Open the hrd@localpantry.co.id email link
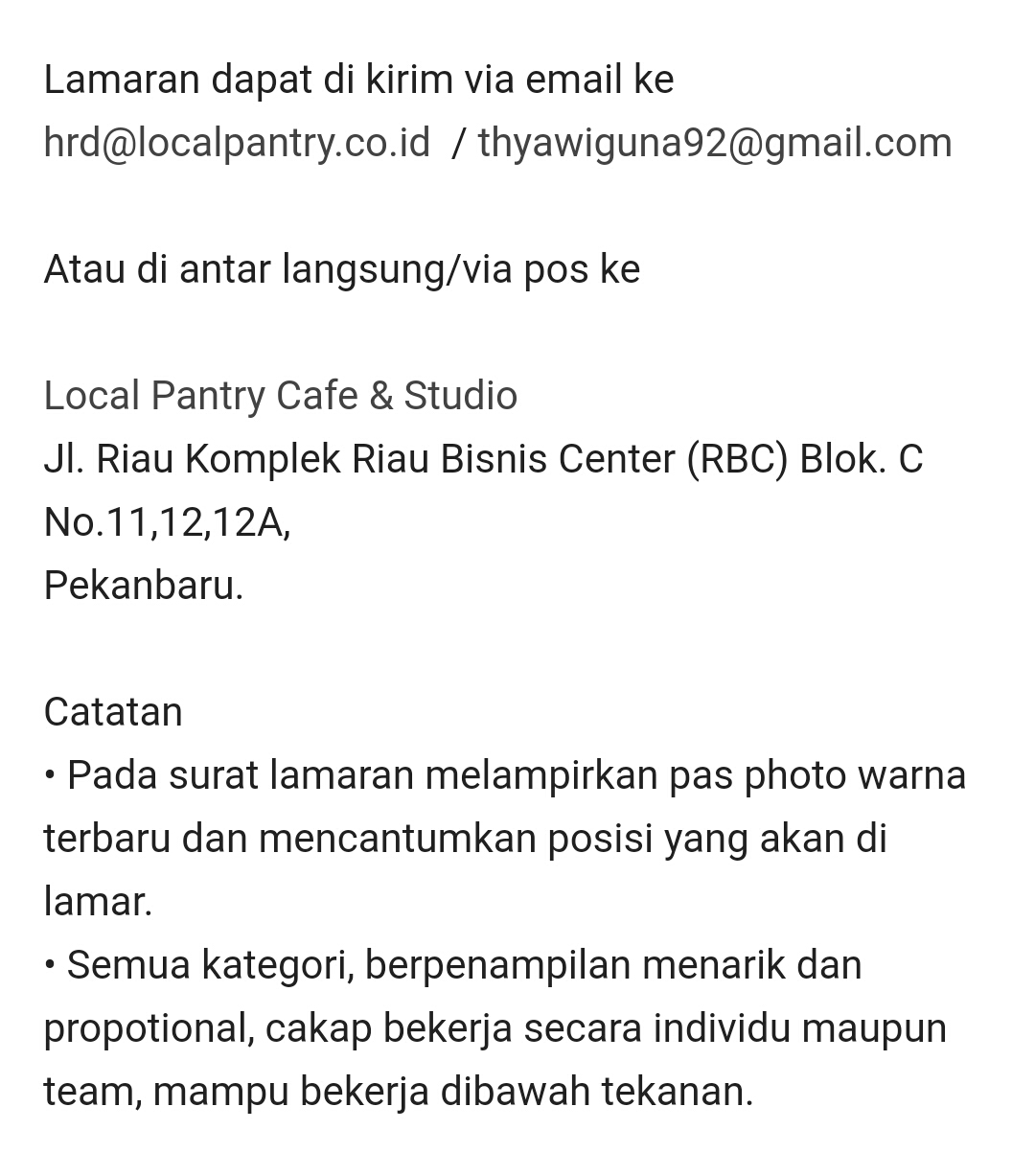 coord(237,143)
